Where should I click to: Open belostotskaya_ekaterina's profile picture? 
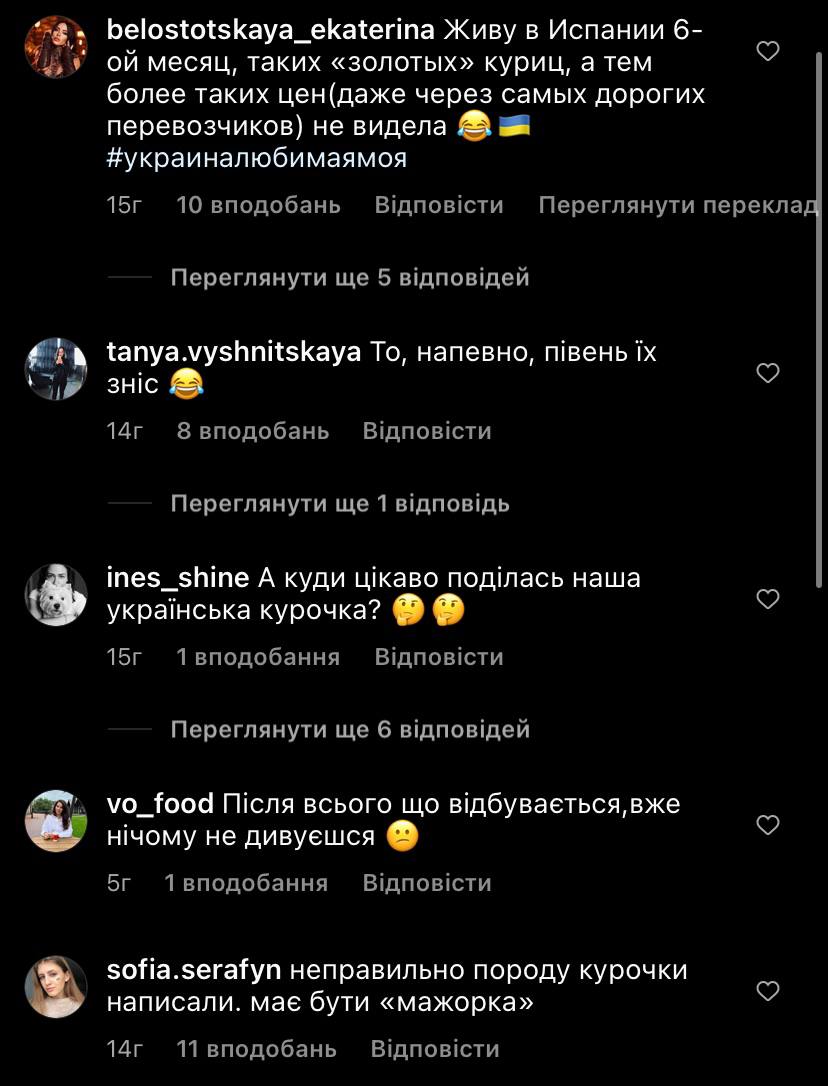[x=56, y=48]
